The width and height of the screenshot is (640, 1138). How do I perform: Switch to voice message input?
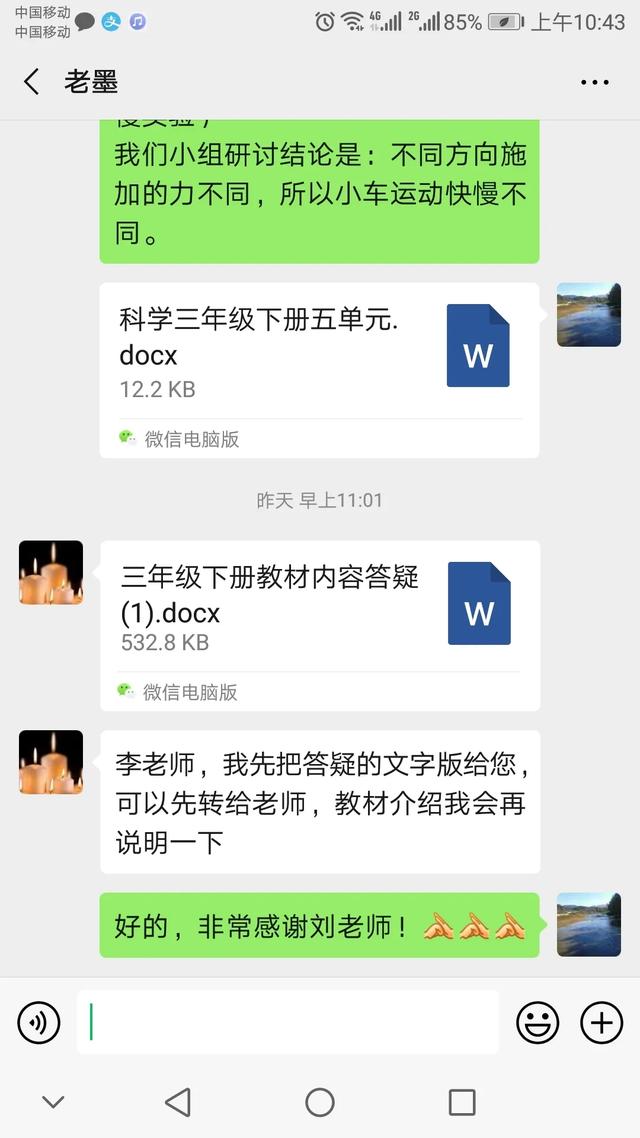(38, 1022)
